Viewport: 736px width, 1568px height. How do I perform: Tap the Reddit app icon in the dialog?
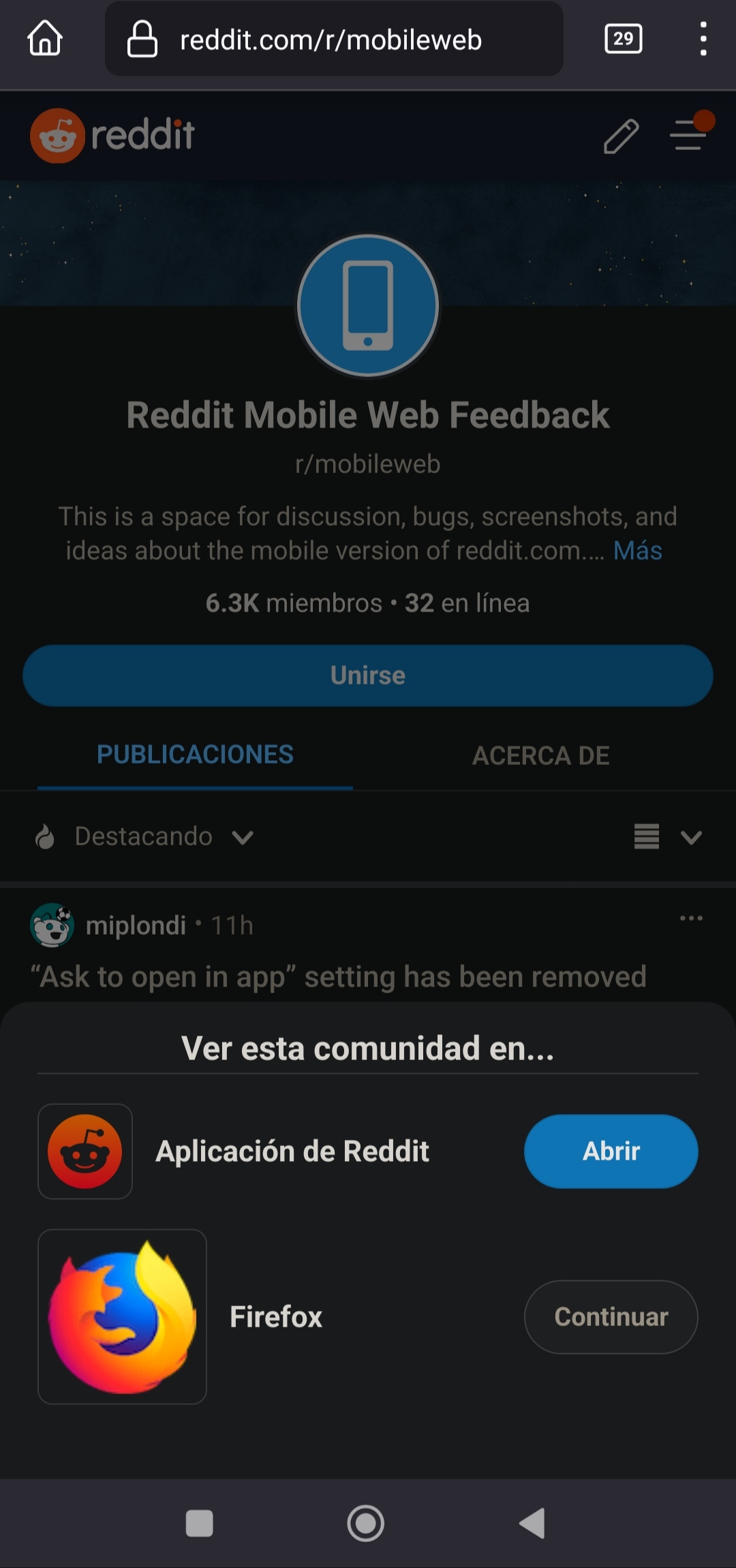pyautogui.click(x=85, y=1151)
